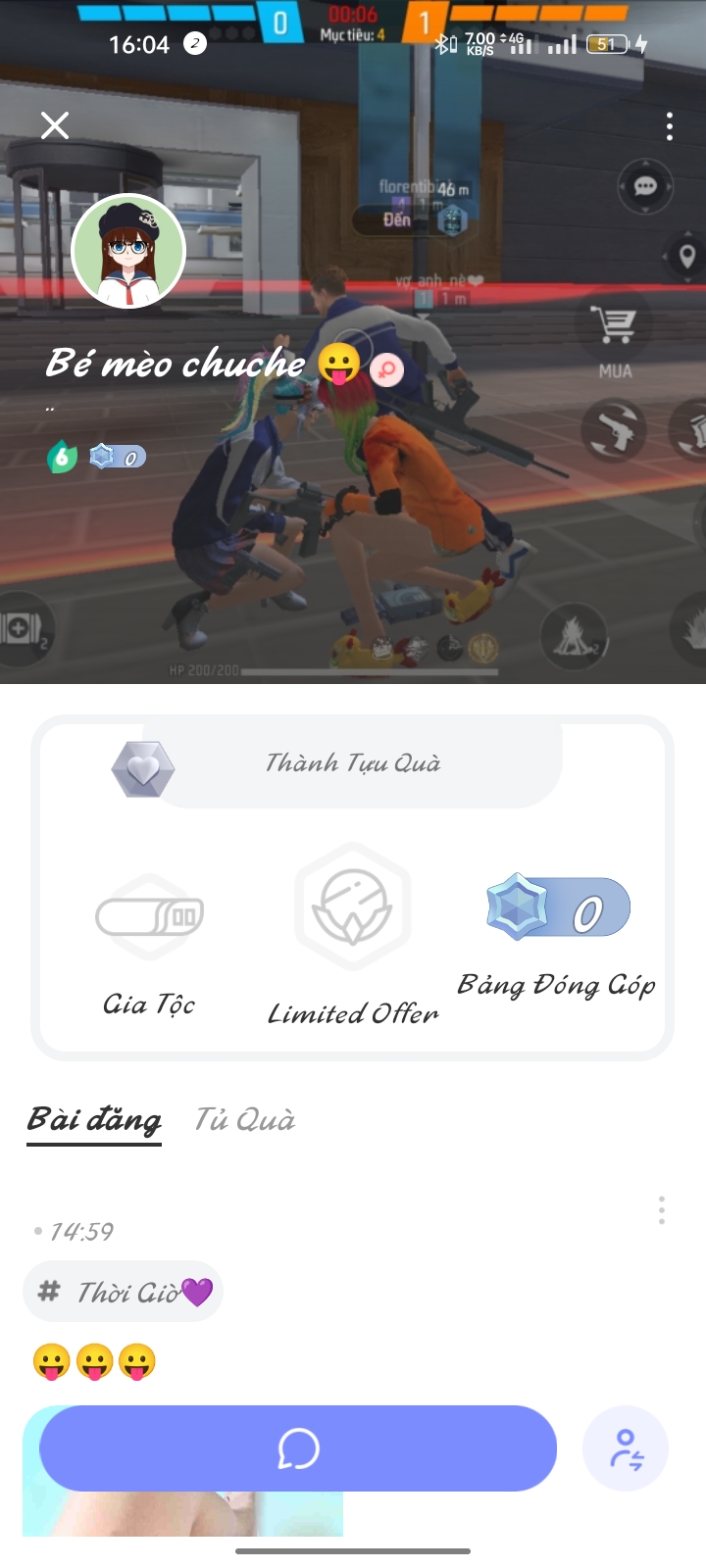Open the Thời Giờ hashtag chip
The image size is (706, 1568).
(124, 1292)
